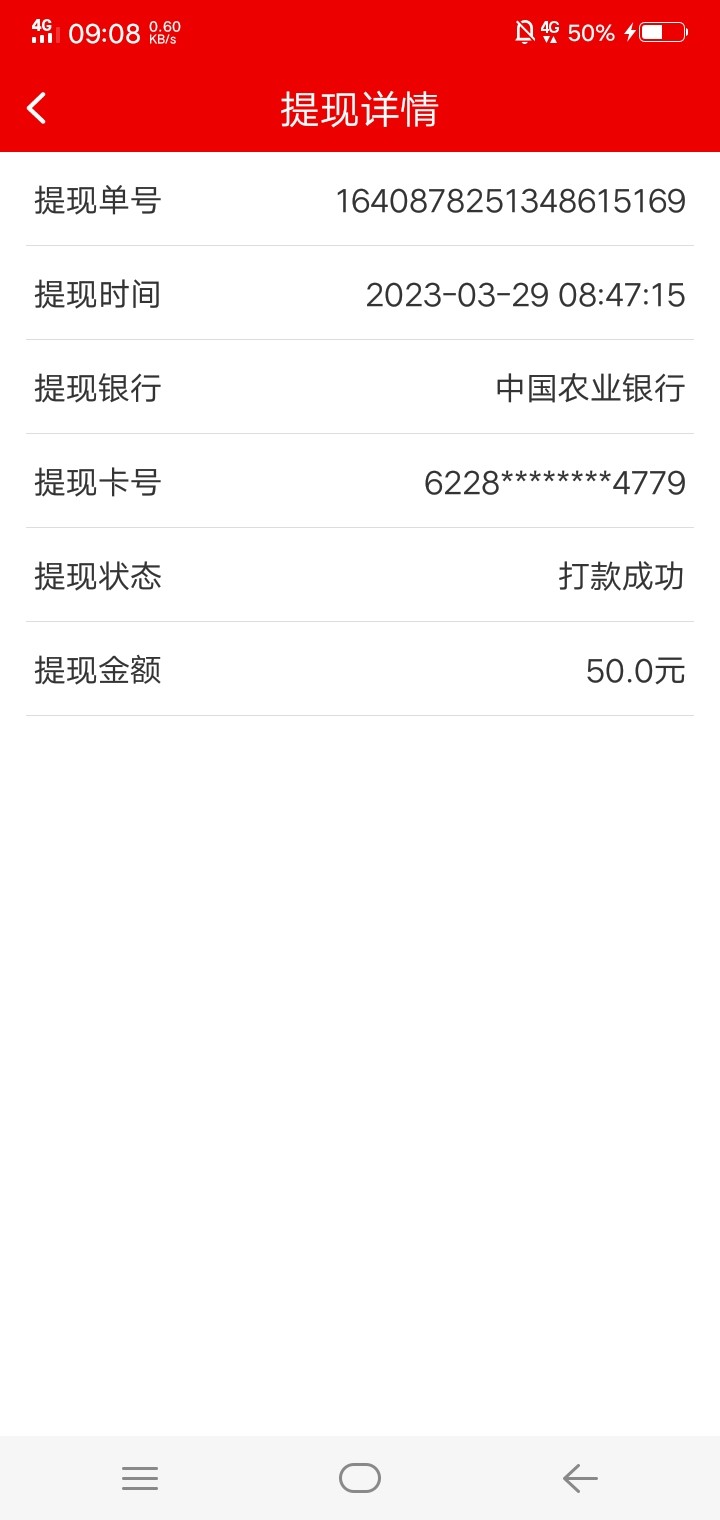Tap the clock showing 09:08

(x=103, y=31)
